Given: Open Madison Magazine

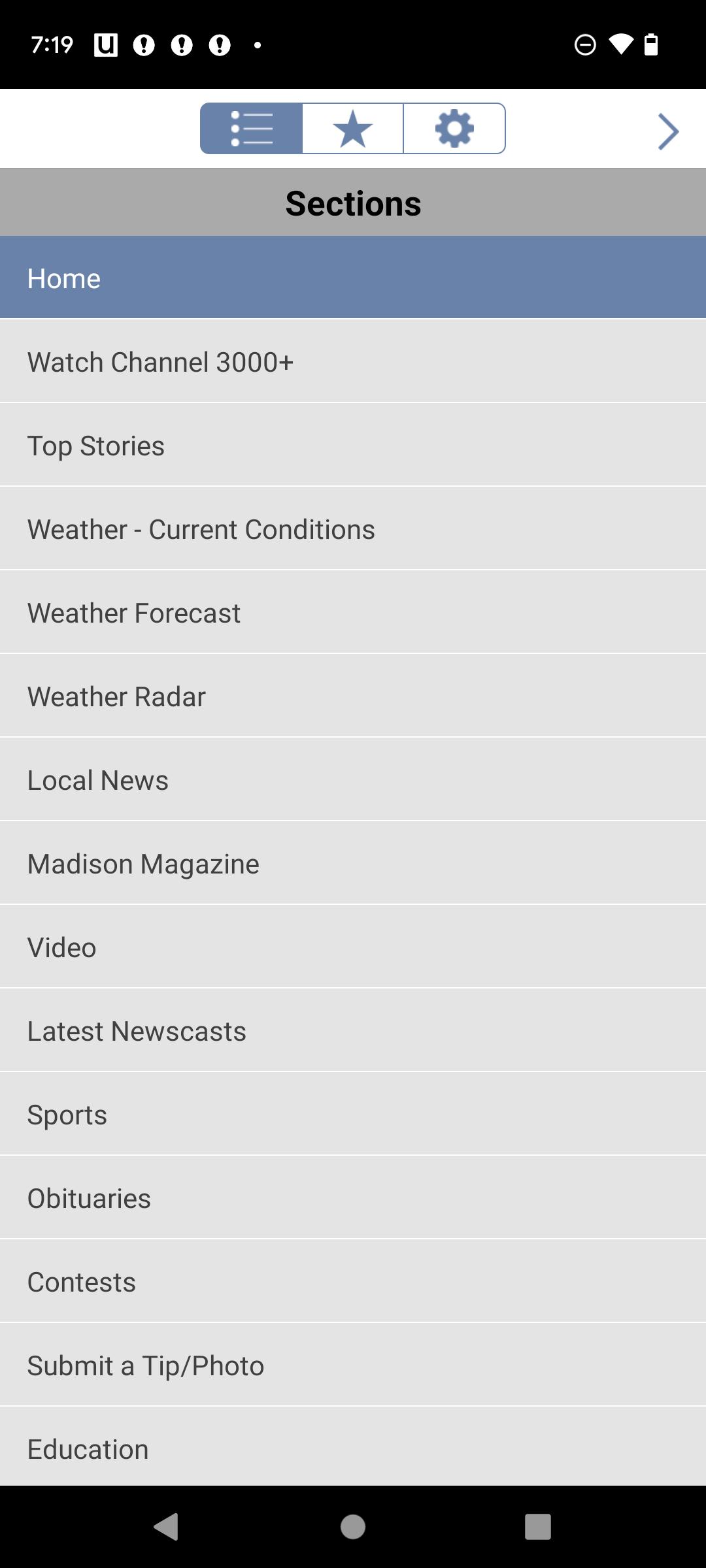Looking at the screenshot, I should 353,863.
